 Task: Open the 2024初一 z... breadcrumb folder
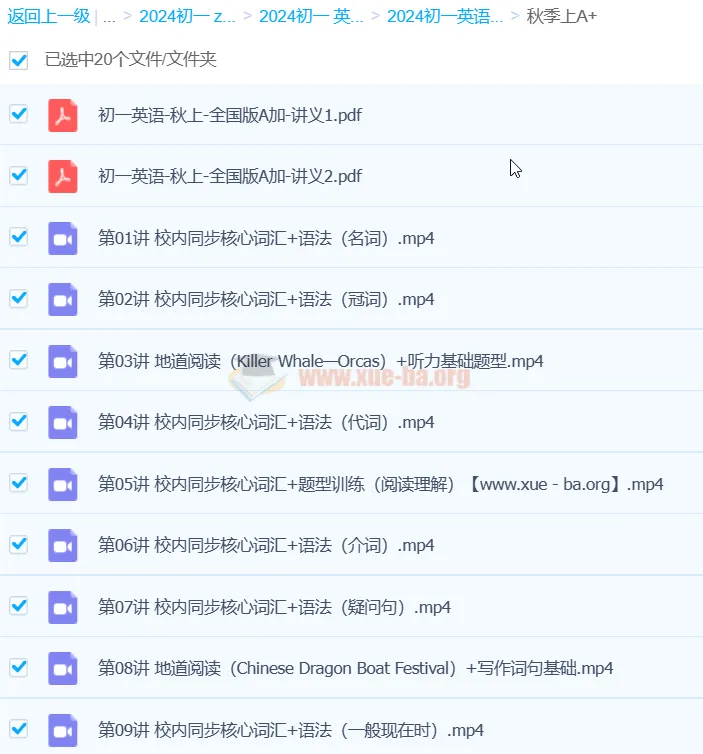pyautogui.click(x=187, y=16)
